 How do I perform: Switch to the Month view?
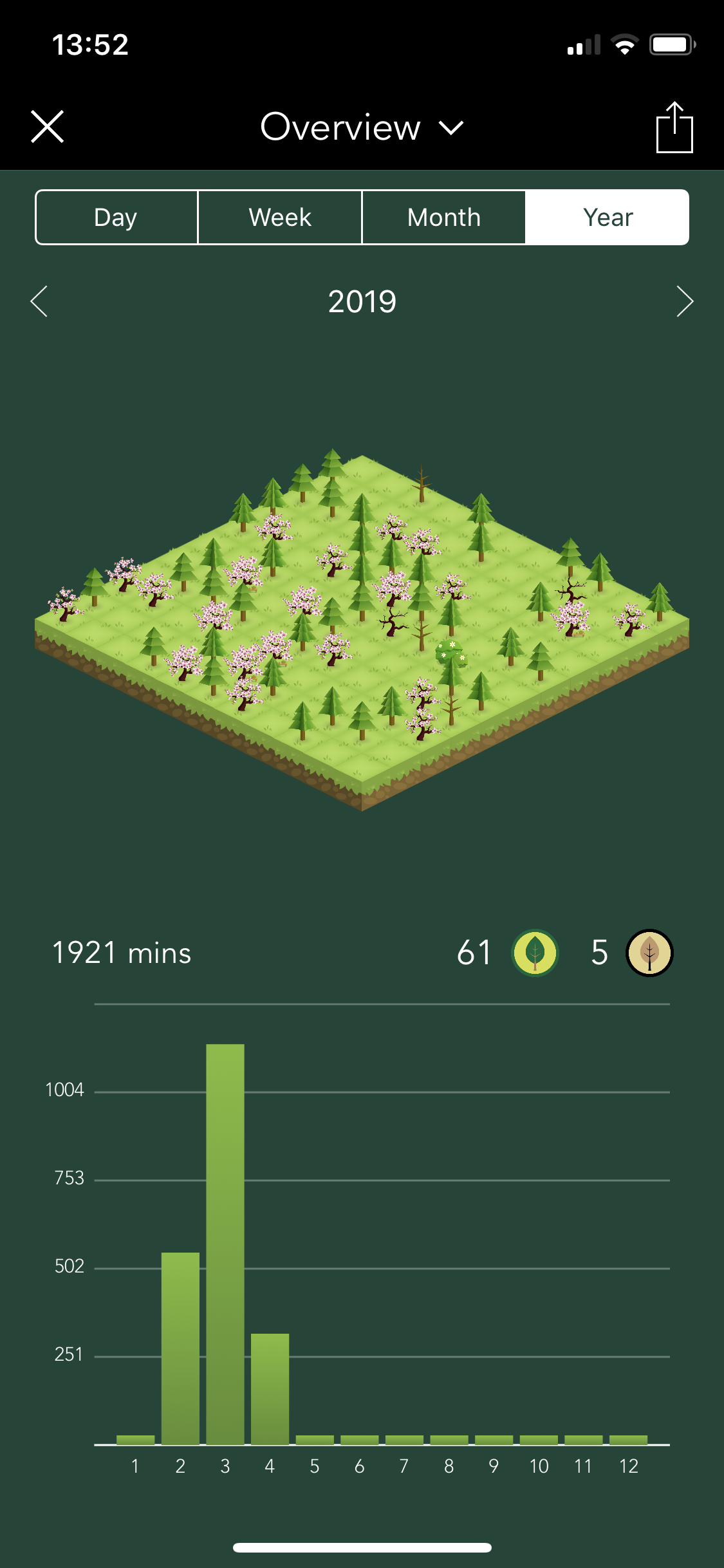point(444,218)
